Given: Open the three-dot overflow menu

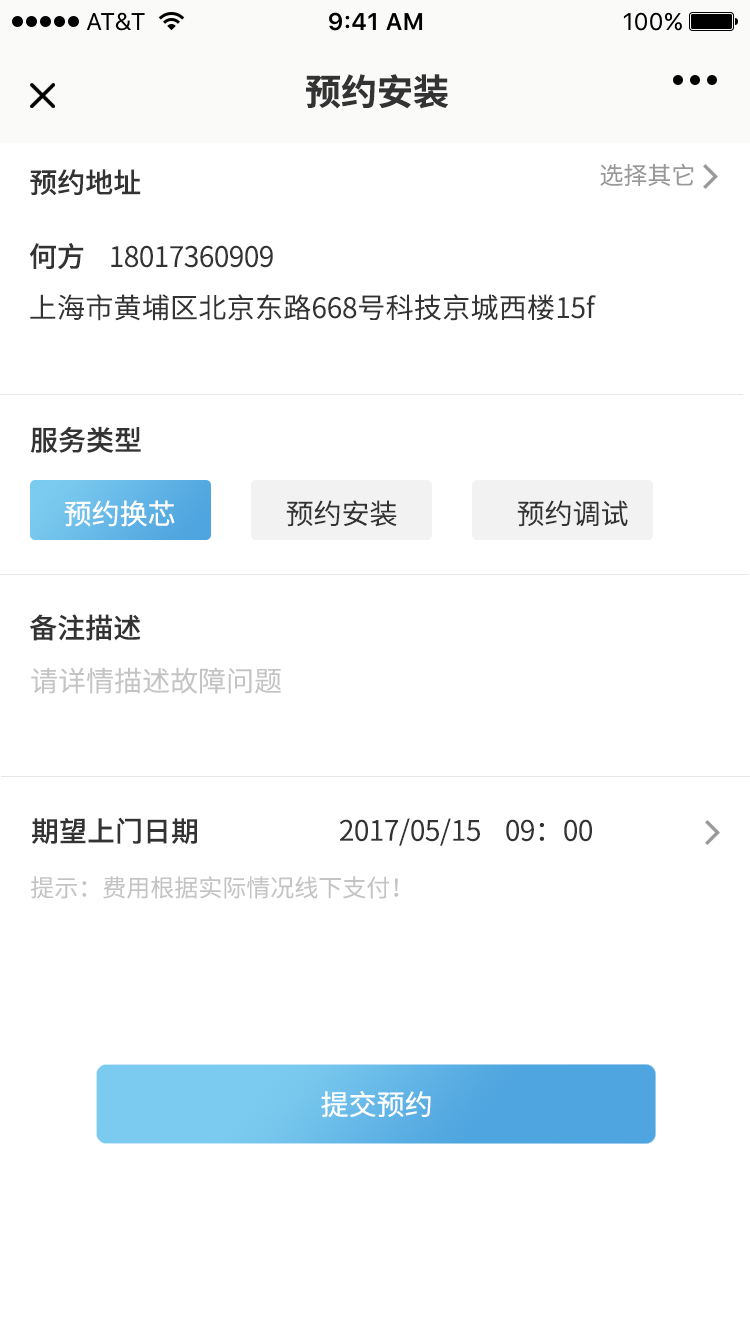Looking at the screenshot, I should pos(694,81).
